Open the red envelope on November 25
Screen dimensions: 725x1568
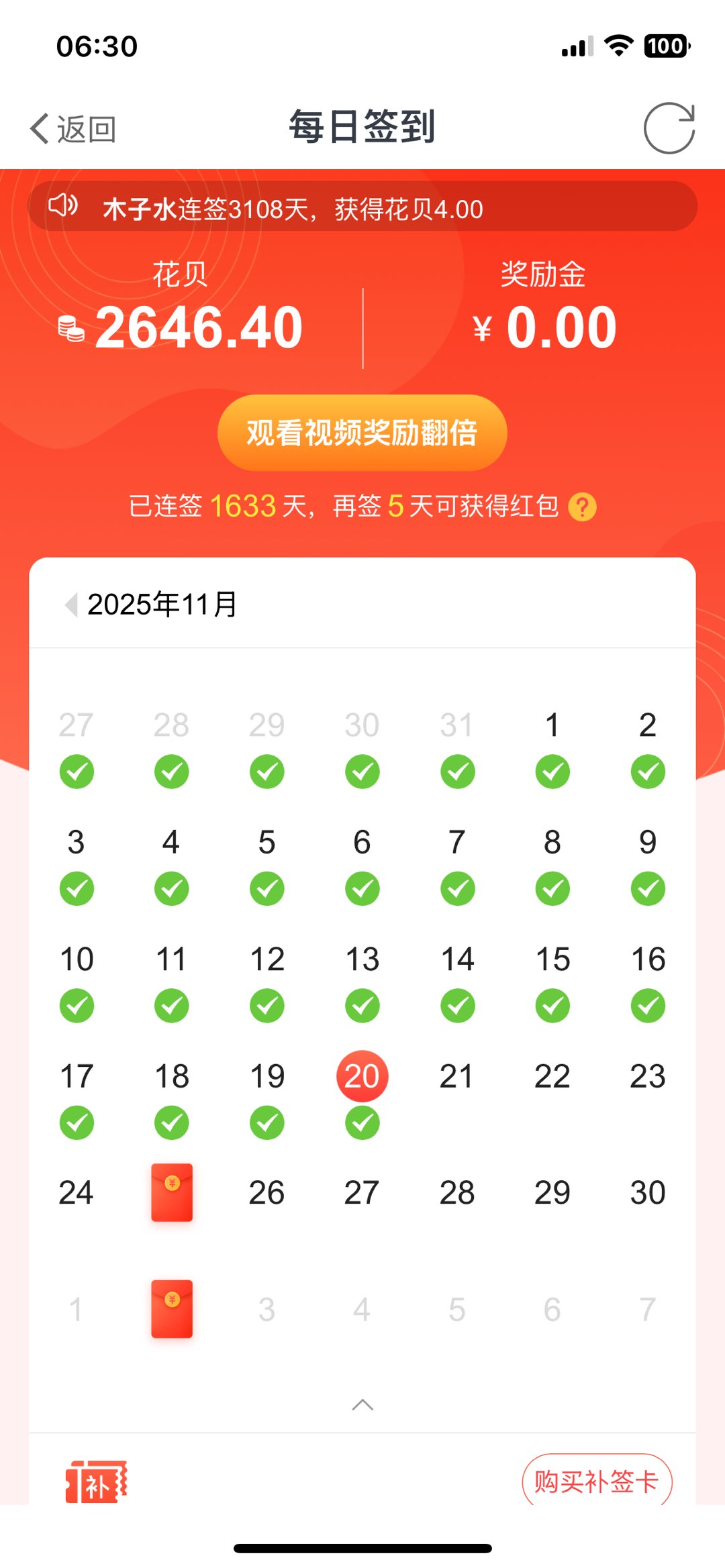click(x=172, y=1192)
